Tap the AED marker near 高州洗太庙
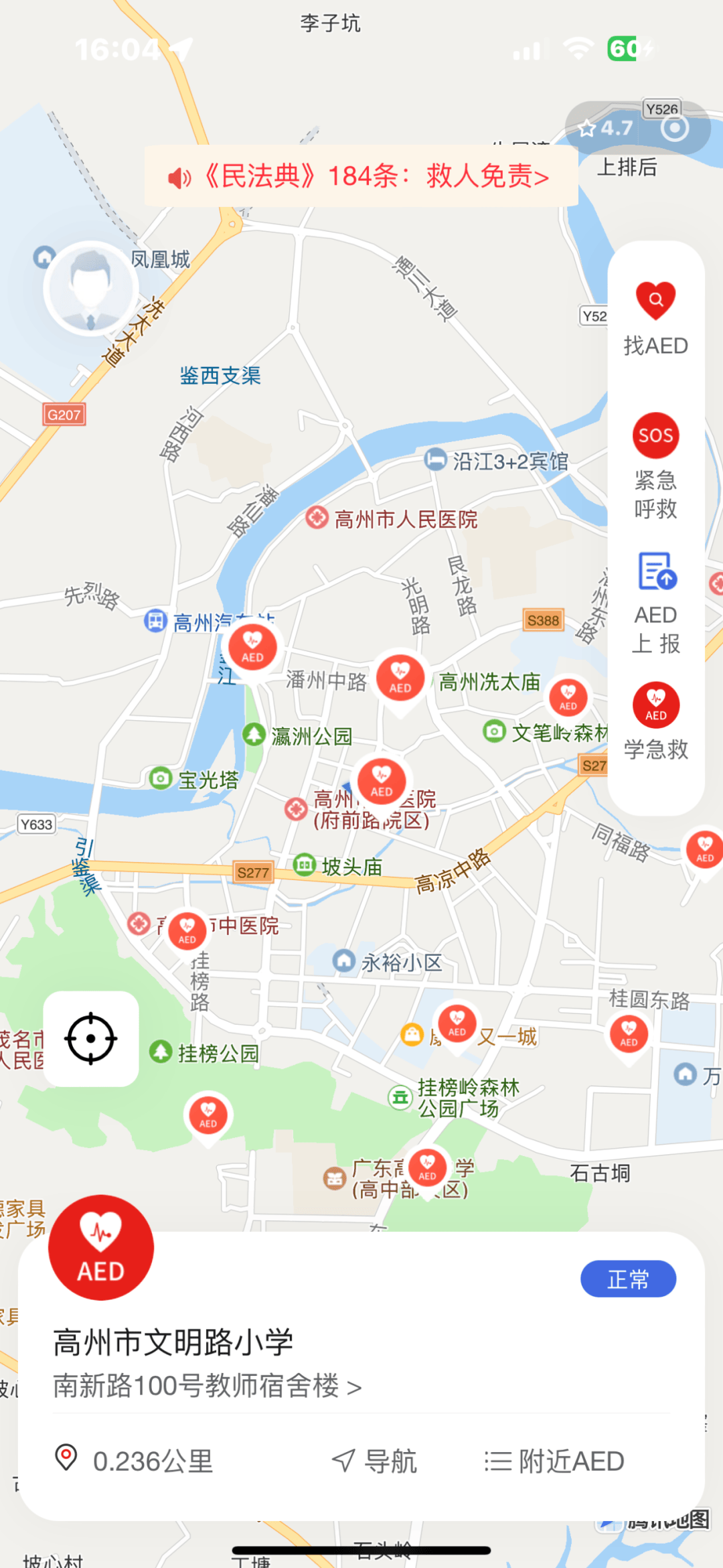 [567, 697]
